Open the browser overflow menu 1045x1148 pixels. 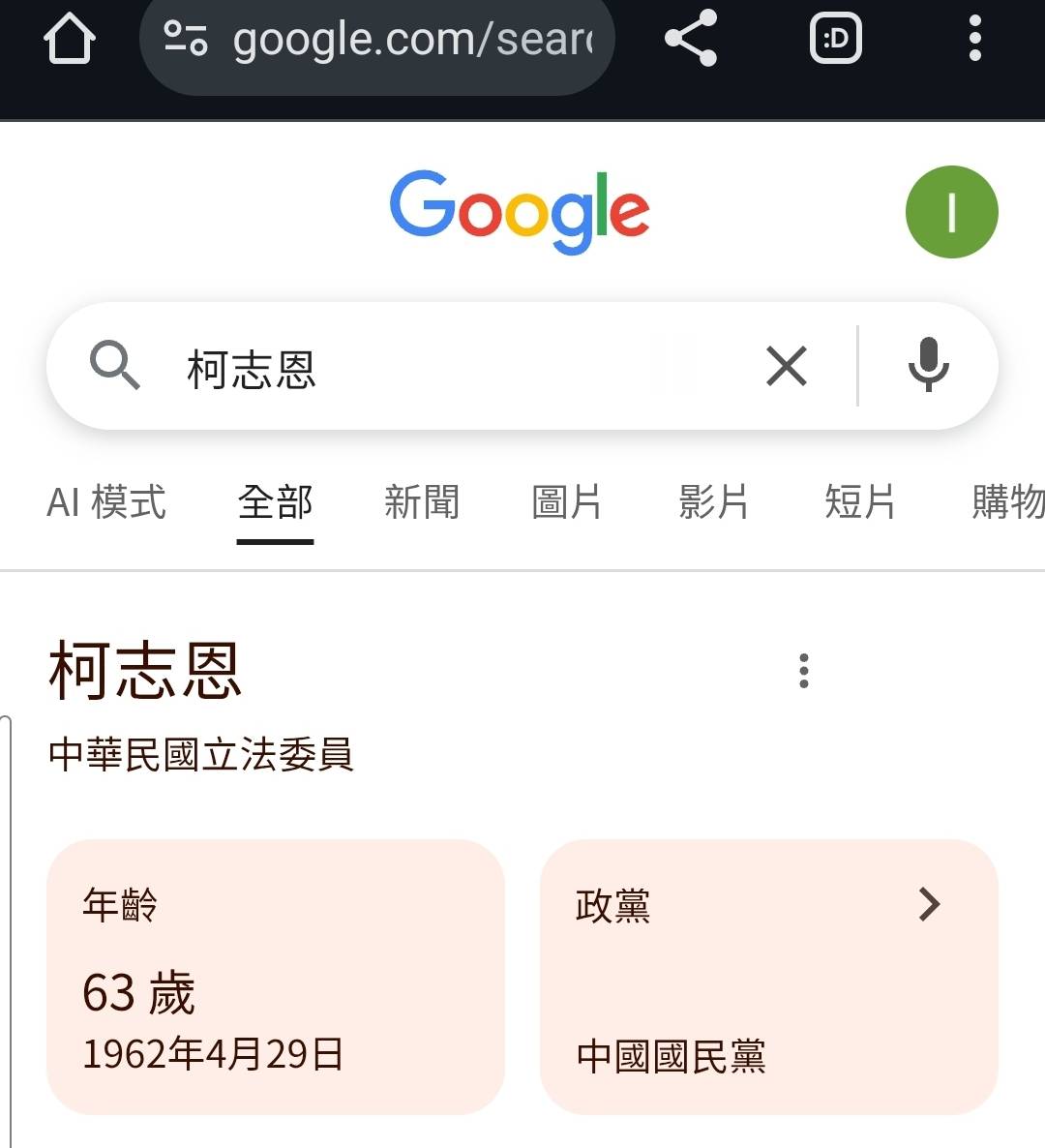(974, 39)
